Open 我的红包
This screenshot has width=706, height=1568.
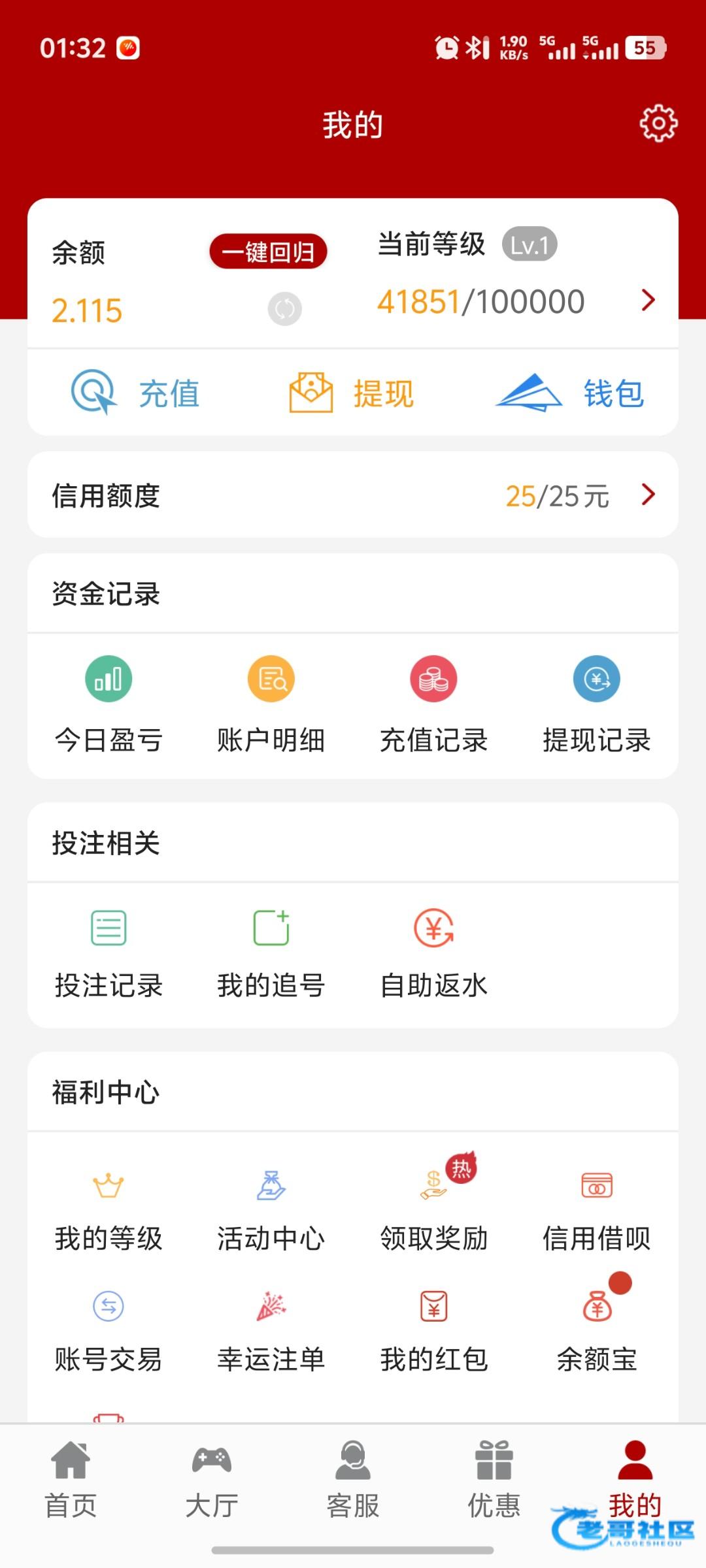point(434,1331)
